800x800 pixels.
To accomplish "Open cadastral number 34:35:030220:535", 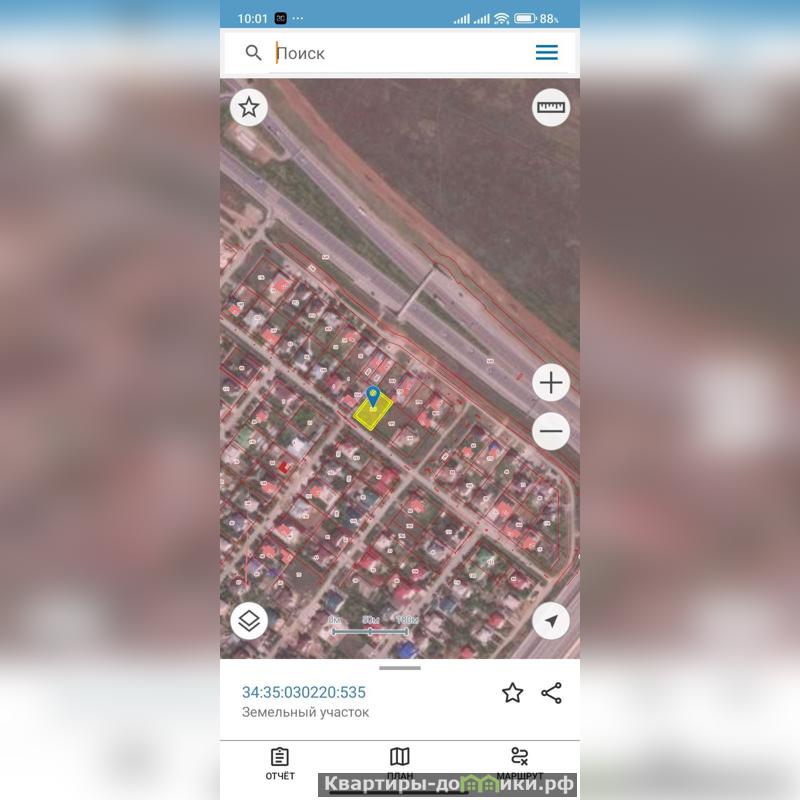I will pos(304,692).
